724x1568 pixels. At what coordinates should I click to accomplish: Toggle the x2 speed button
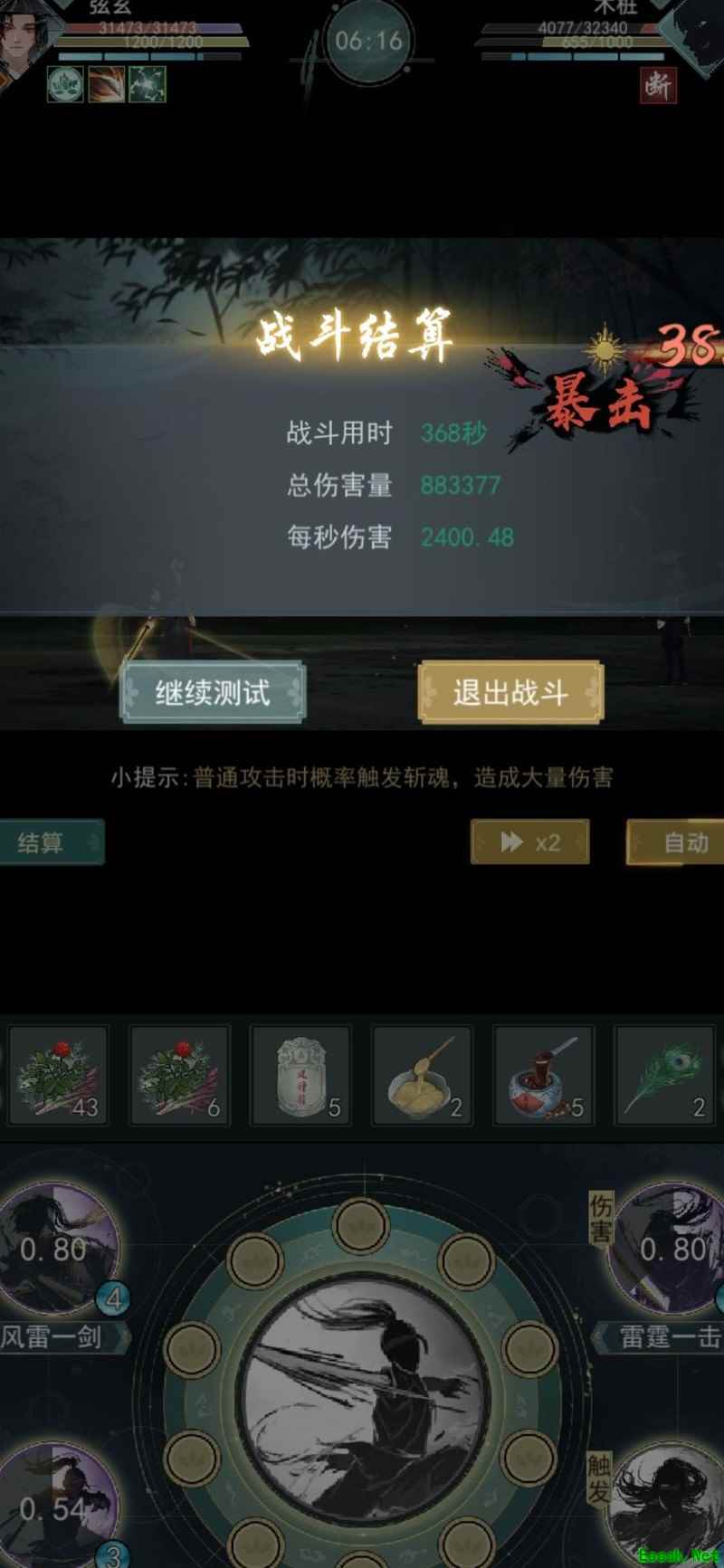[530, 842]
